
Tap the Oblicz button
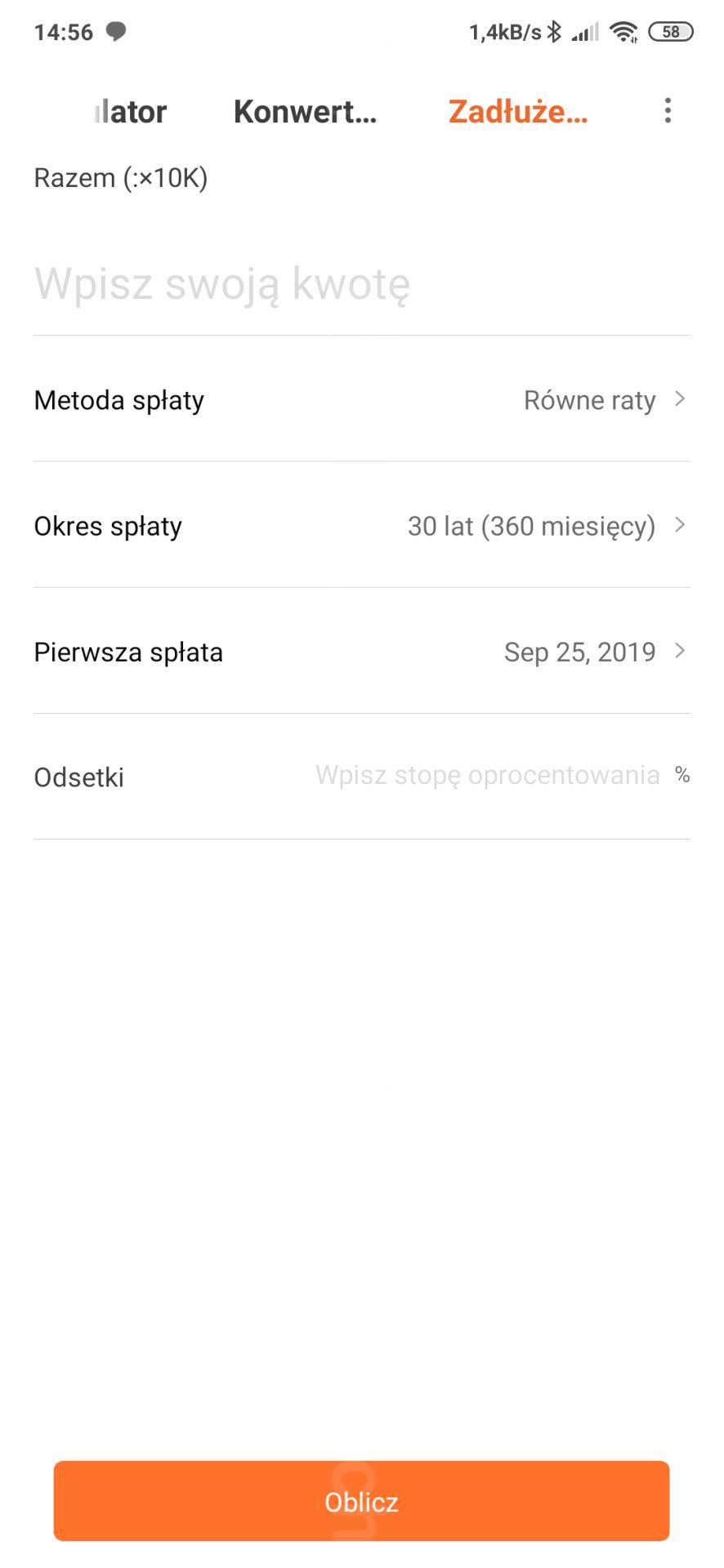point(362,1501)
